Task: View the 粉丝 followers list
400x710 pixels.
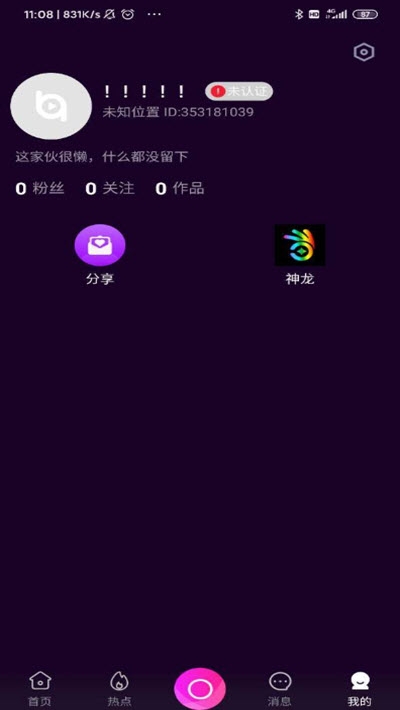Action: point(40,188)
